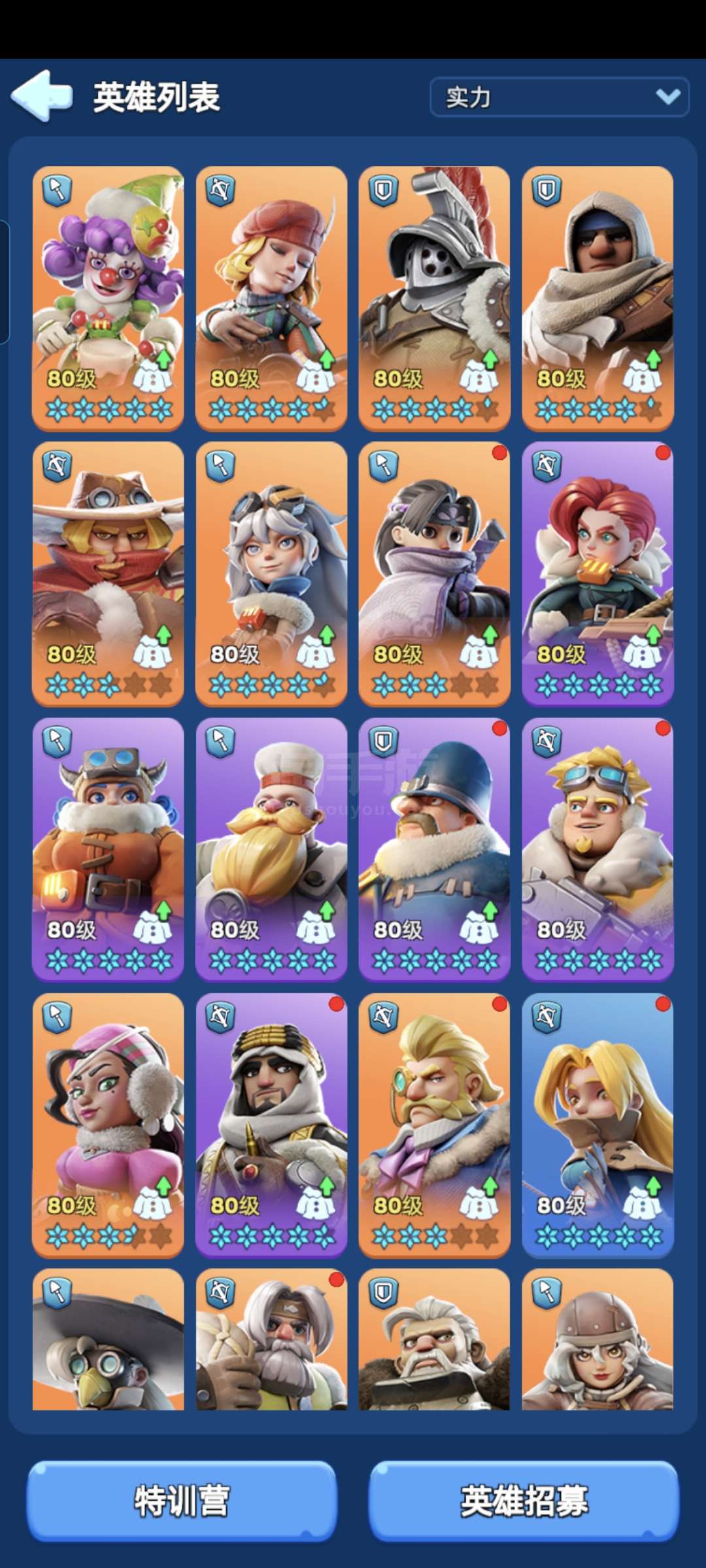Open the purple-haired clown hero card
The image size is (706, 1568).
point(108,299)
